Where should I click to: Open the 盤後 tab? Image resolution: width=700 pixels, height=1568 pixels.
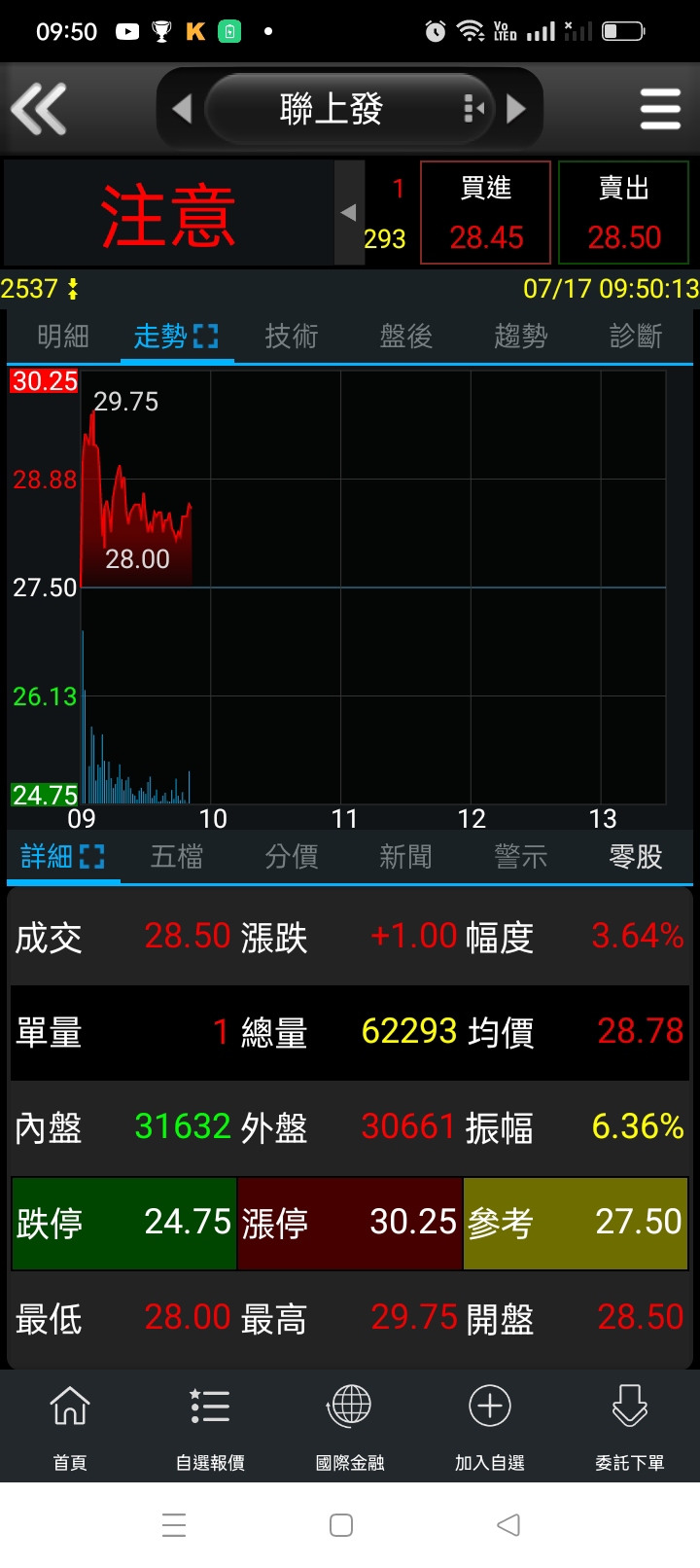(x=406, y=337)
